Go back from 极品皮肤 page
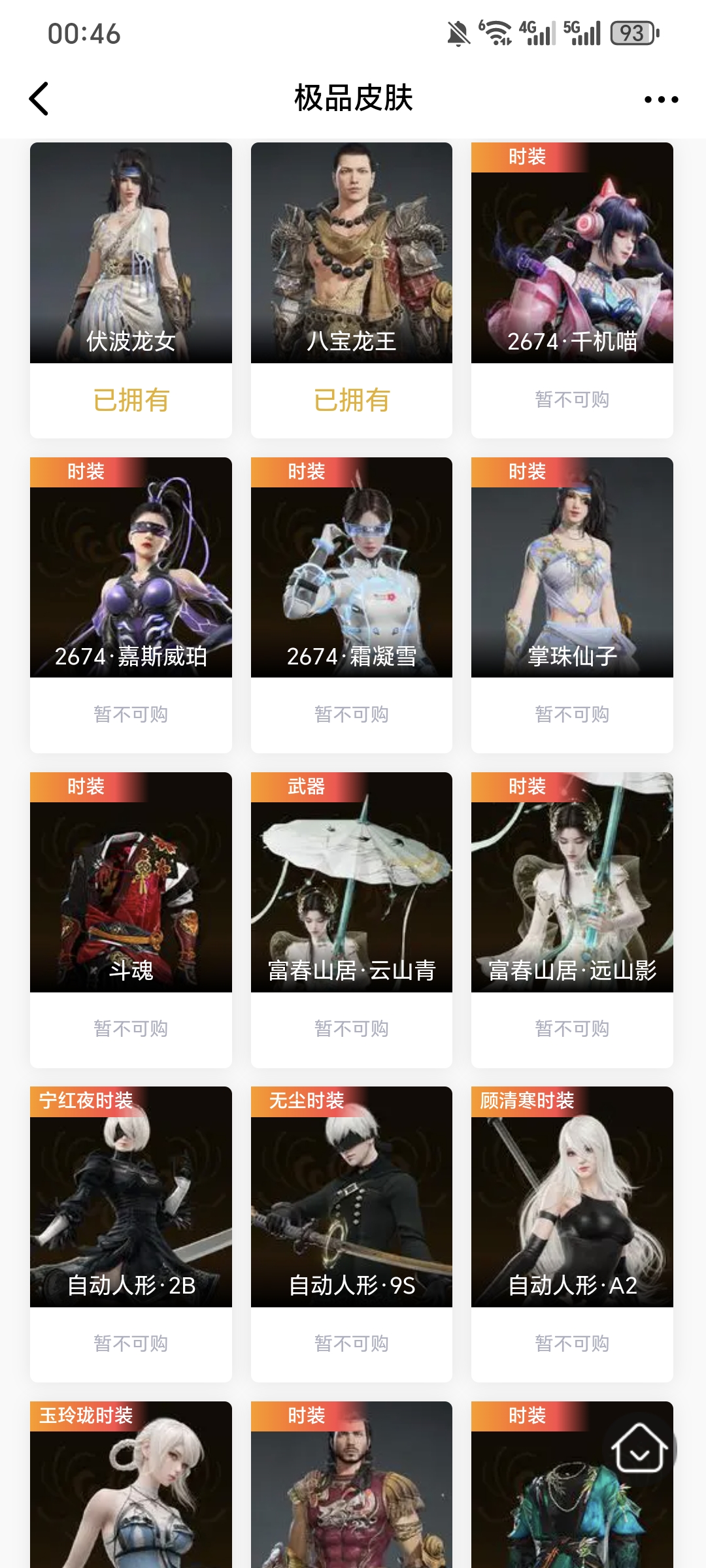 39,99
